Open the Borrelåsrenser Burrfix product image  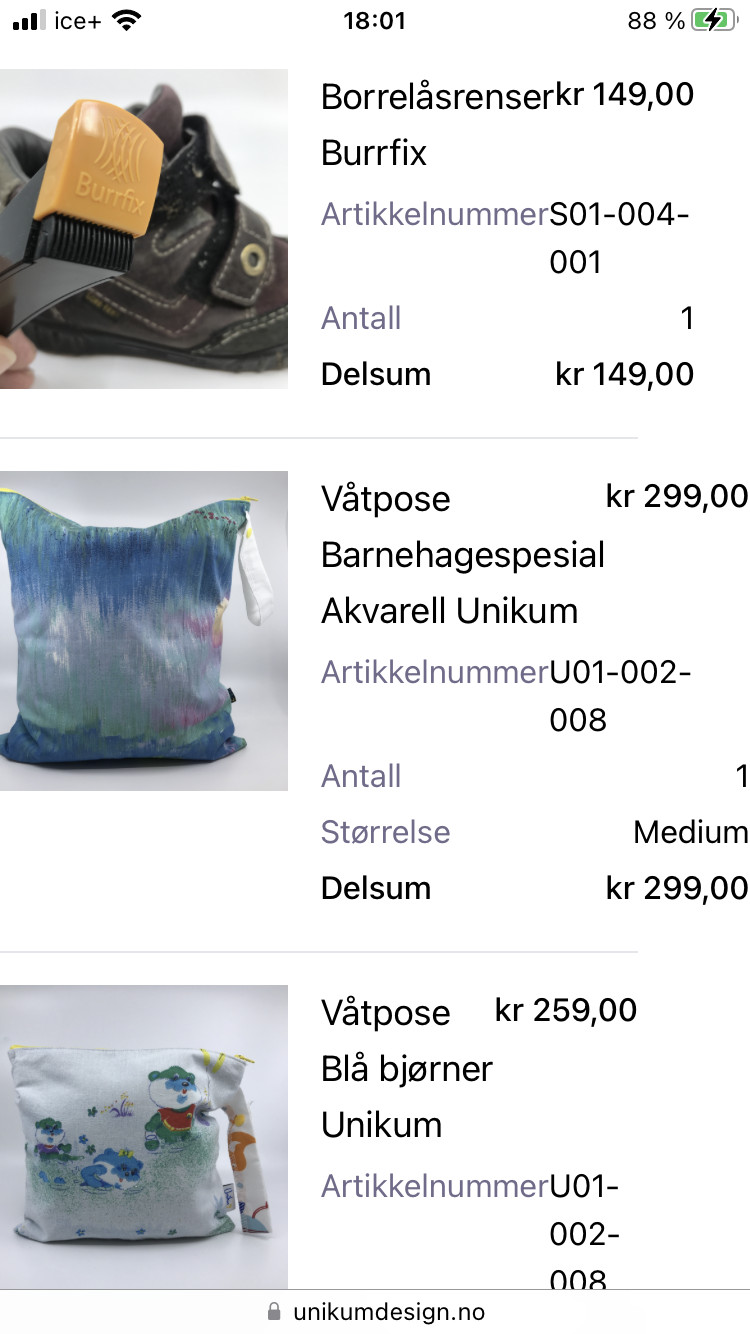coord(144,229)
